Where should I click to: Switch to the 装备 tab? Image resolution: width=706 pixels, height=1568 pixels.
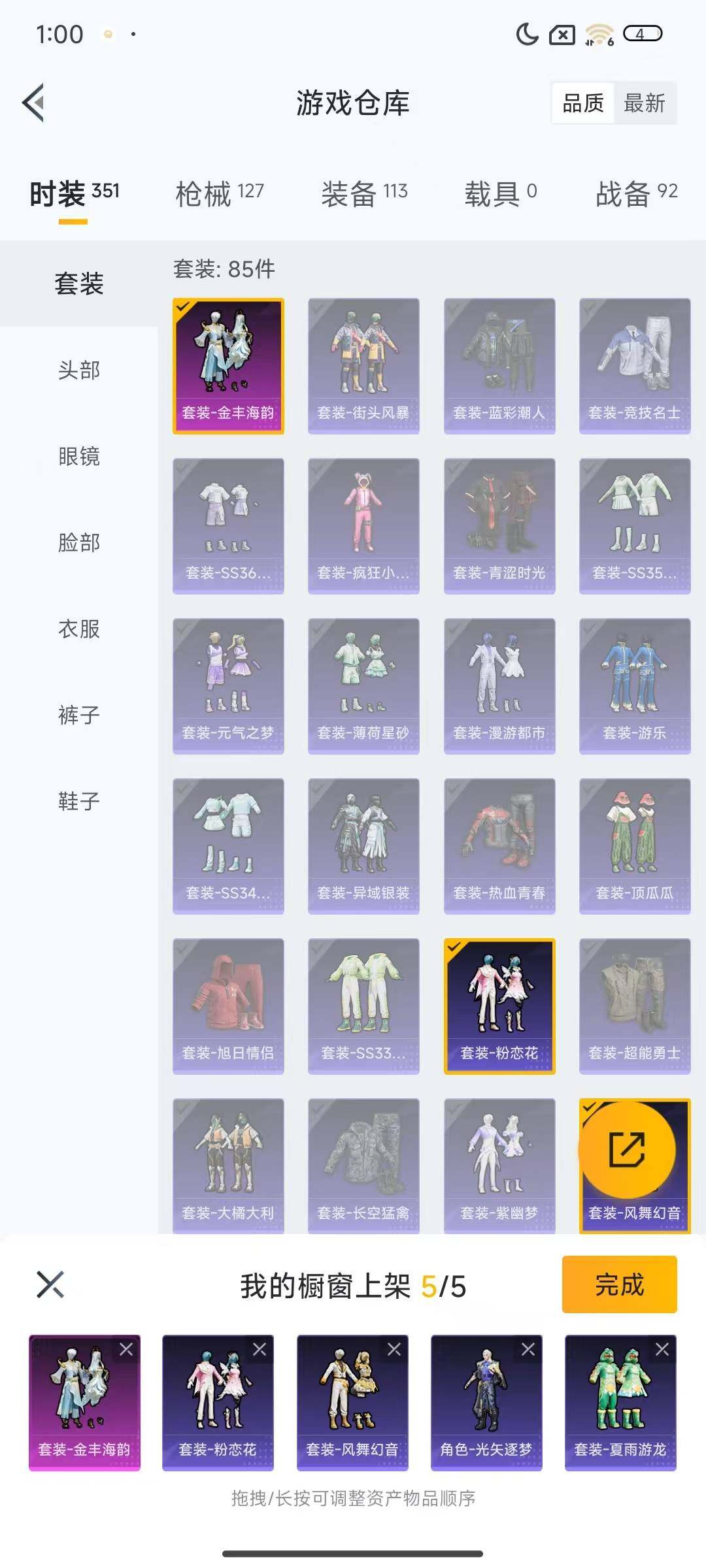tap(364, 193)
